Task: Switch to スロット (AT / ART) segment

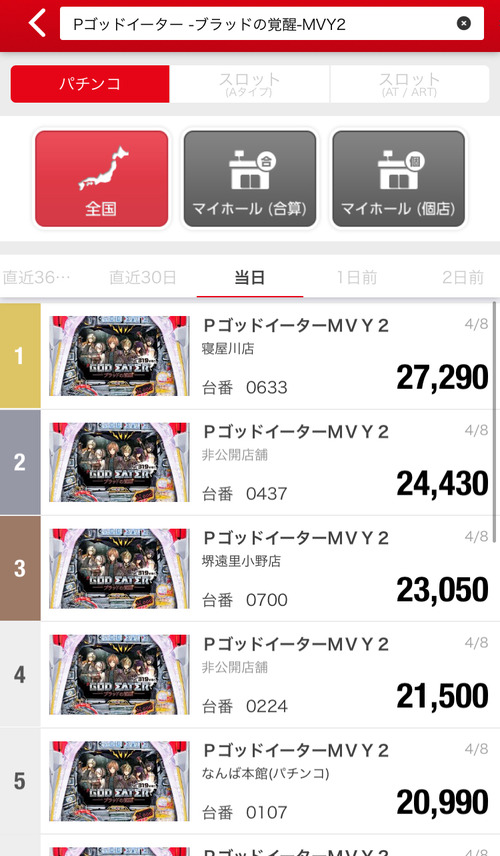Action: (409, 84)
